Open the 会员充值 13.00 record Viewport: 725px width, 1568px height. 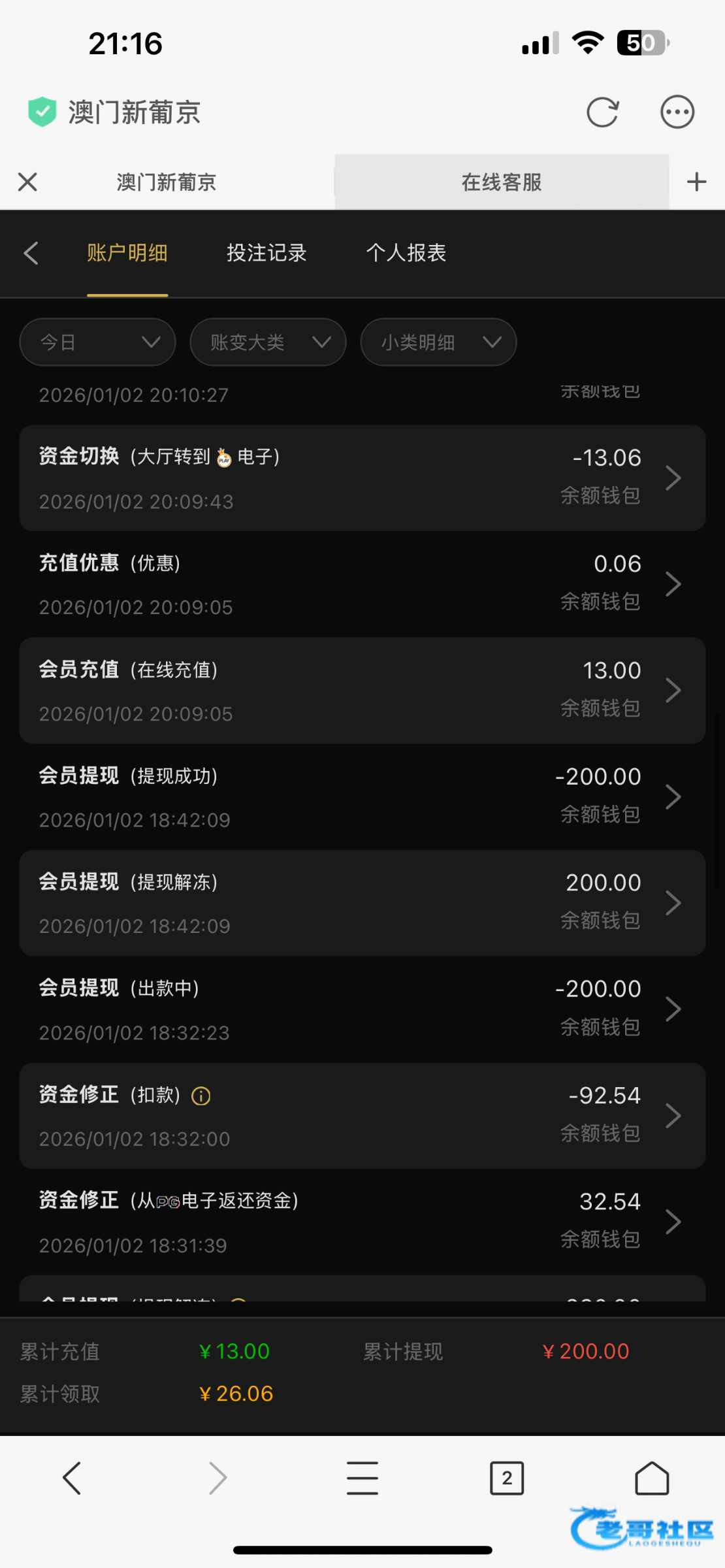coord(362,691)
